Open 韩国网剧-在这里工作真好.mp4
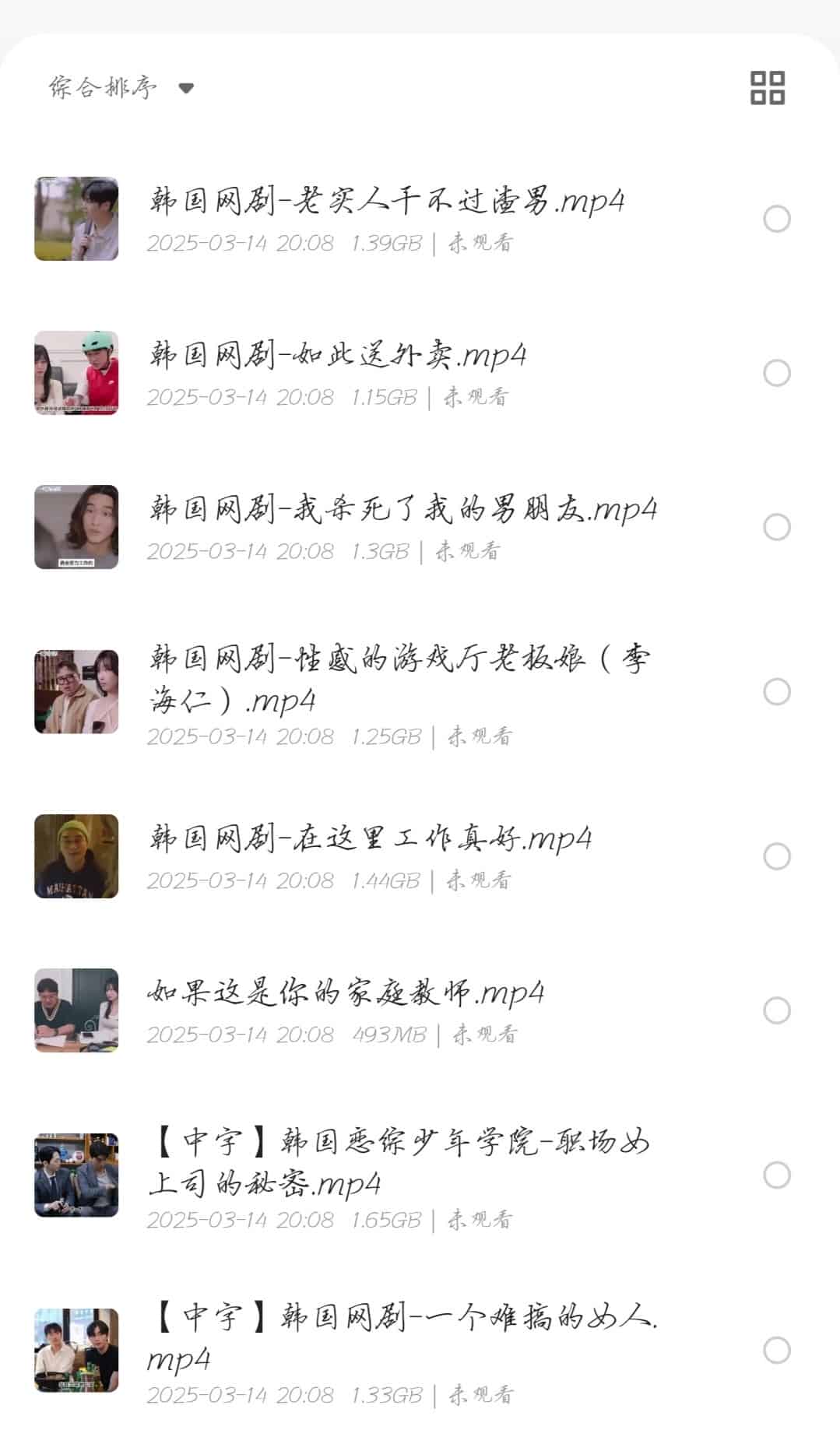840x1451 pixels. 371,839
